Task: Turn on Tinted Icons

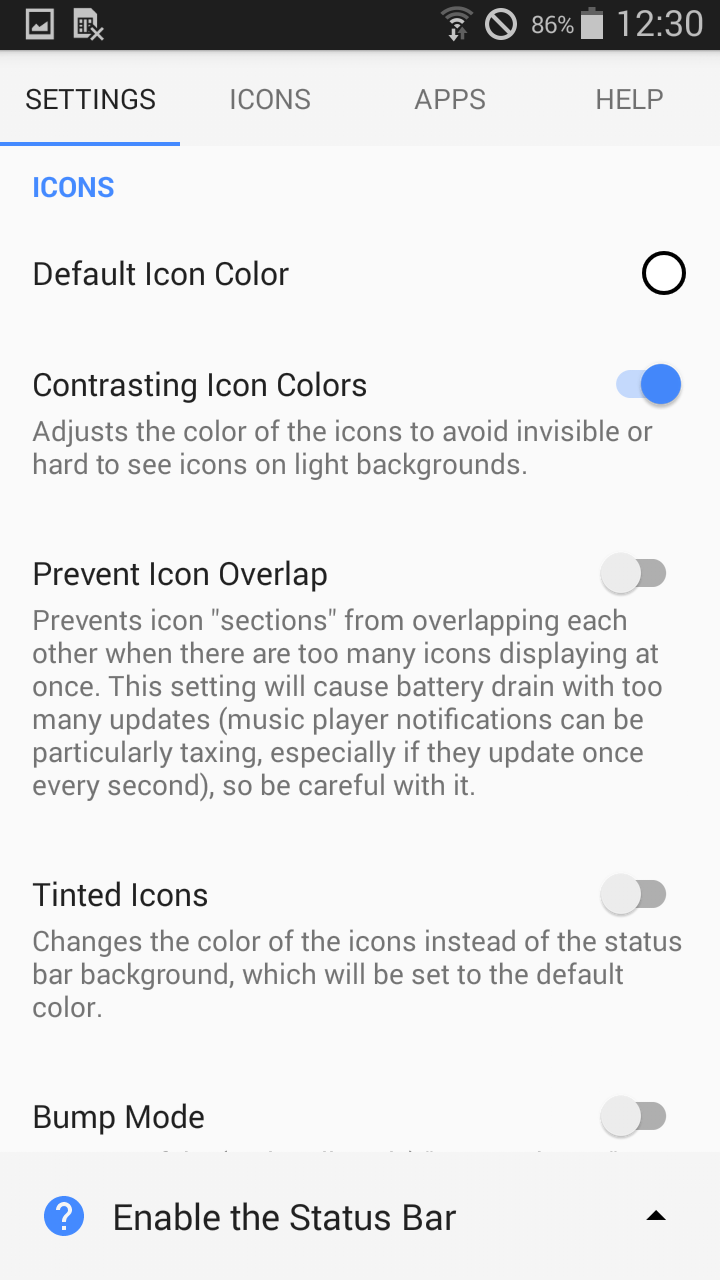Action: point(633,894)
